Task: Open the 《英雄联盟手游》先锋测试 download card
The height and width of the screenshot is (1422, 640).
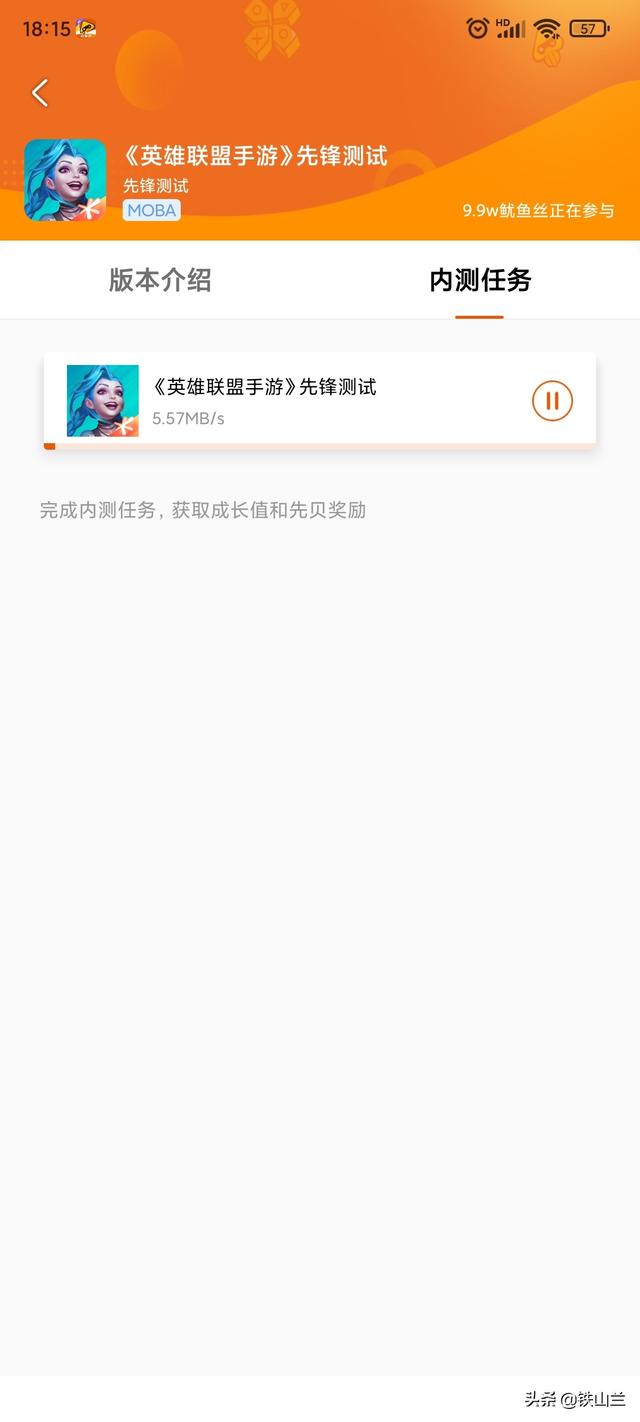Action: pyautogui.click(x=300, y=400)
